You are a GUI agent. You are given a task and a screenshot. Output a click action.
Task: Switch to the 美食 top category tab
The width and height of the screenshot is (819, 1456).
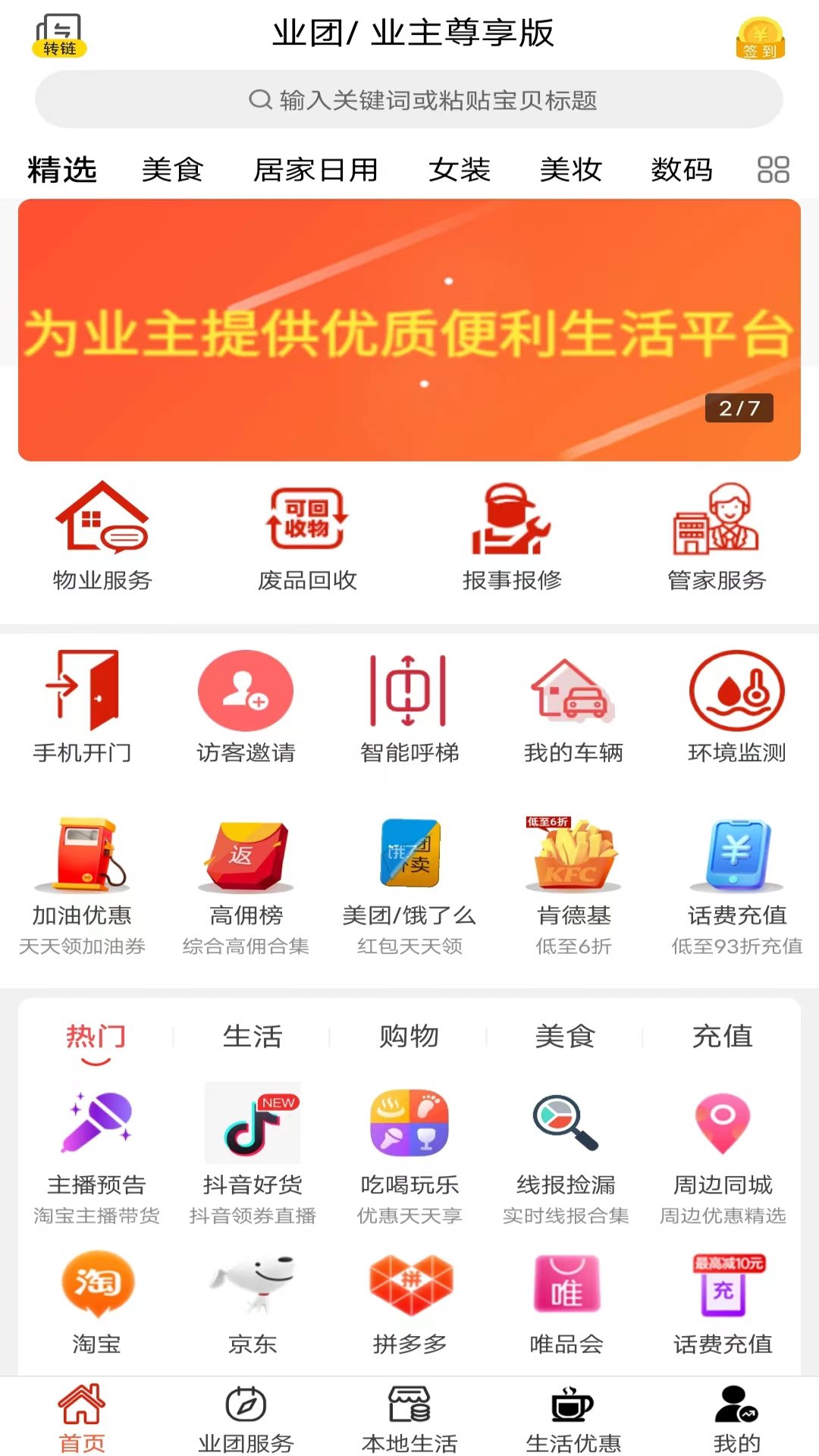pos(172,170)
